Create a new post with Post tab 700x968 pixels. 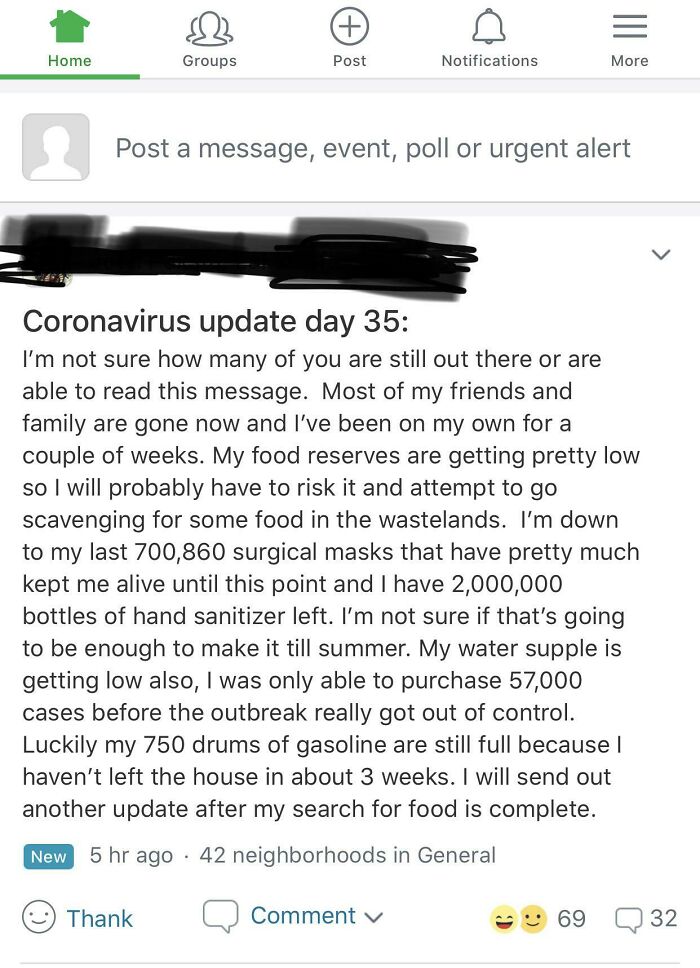tap(349, 39)
